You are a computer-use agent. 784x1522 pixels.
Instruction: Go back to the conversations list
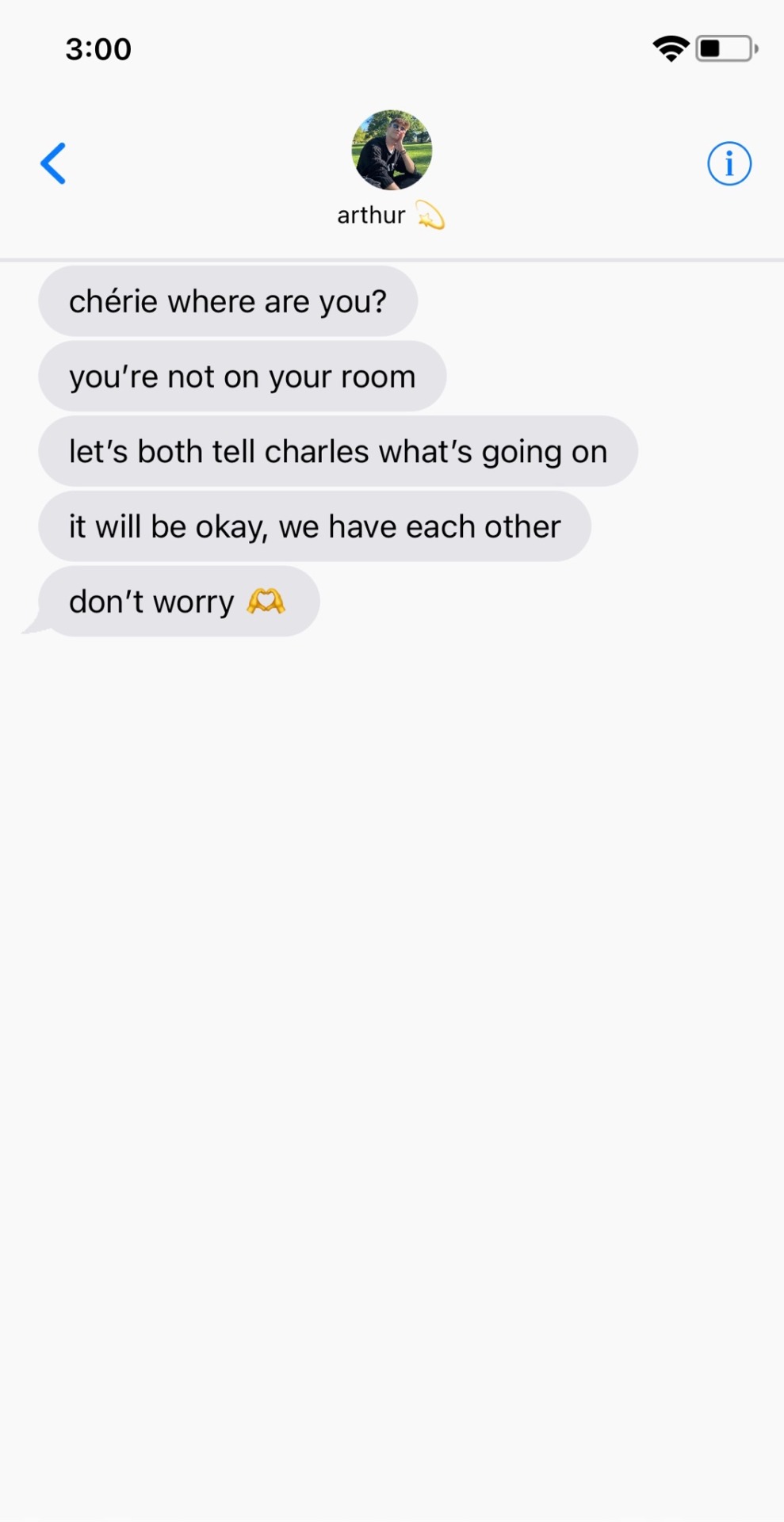pyautogui.click(x=53, y=163)
